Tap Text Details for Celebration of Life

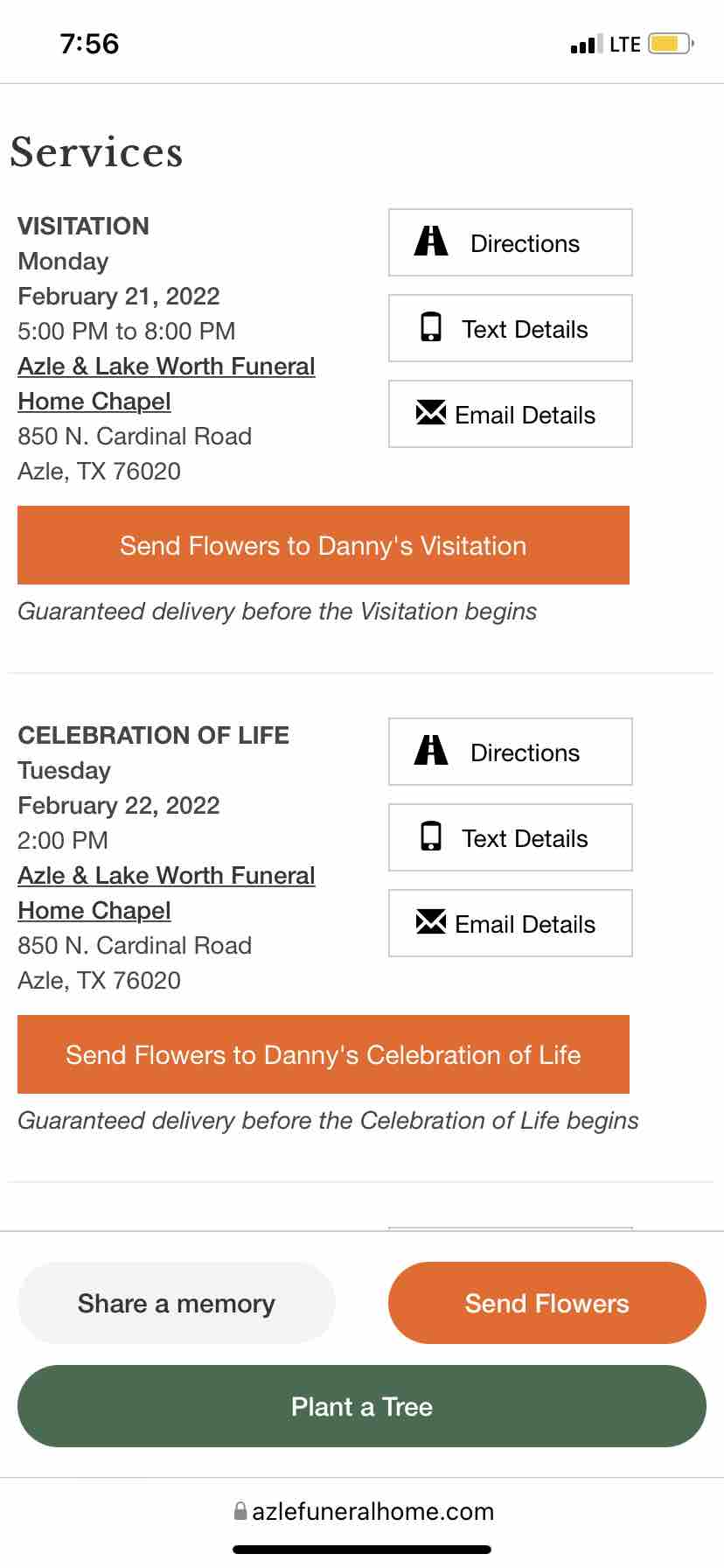[511, 837]
